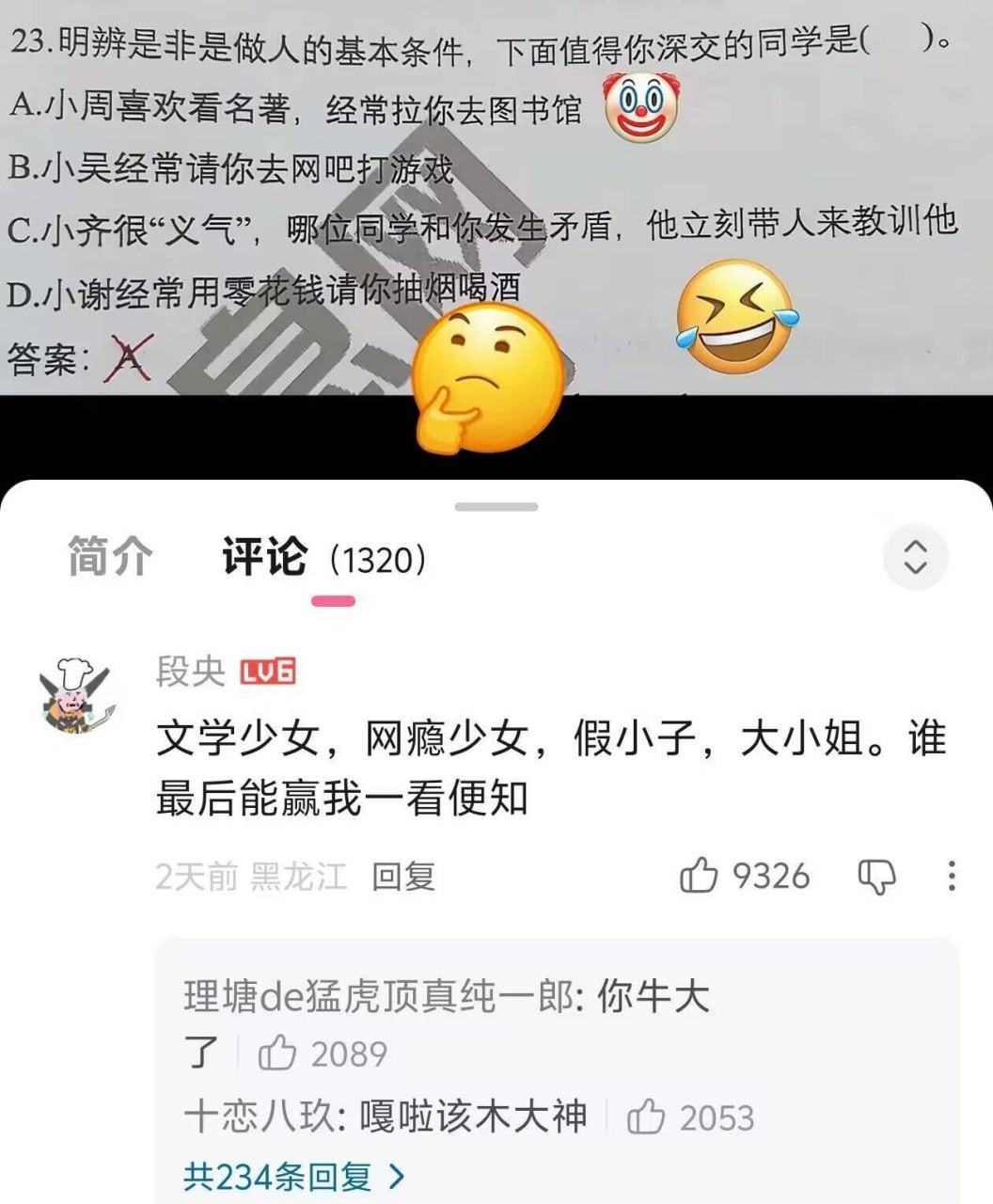Reply to 段央's comment via 回复

pos(403,877)
